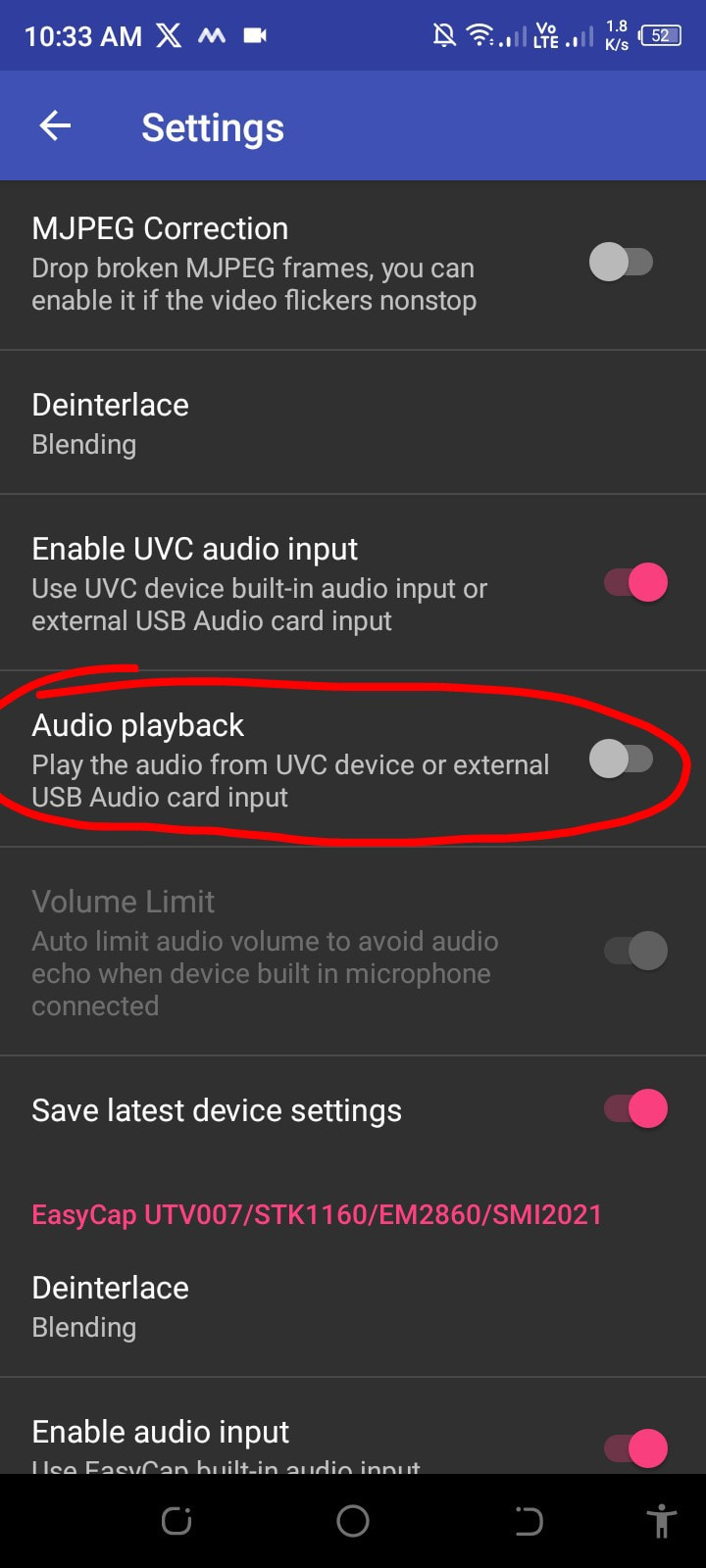The image size is (706, 1568).
Task: Toggle Enable audio input for EasyCap
Action: [x=635, y=1447]
